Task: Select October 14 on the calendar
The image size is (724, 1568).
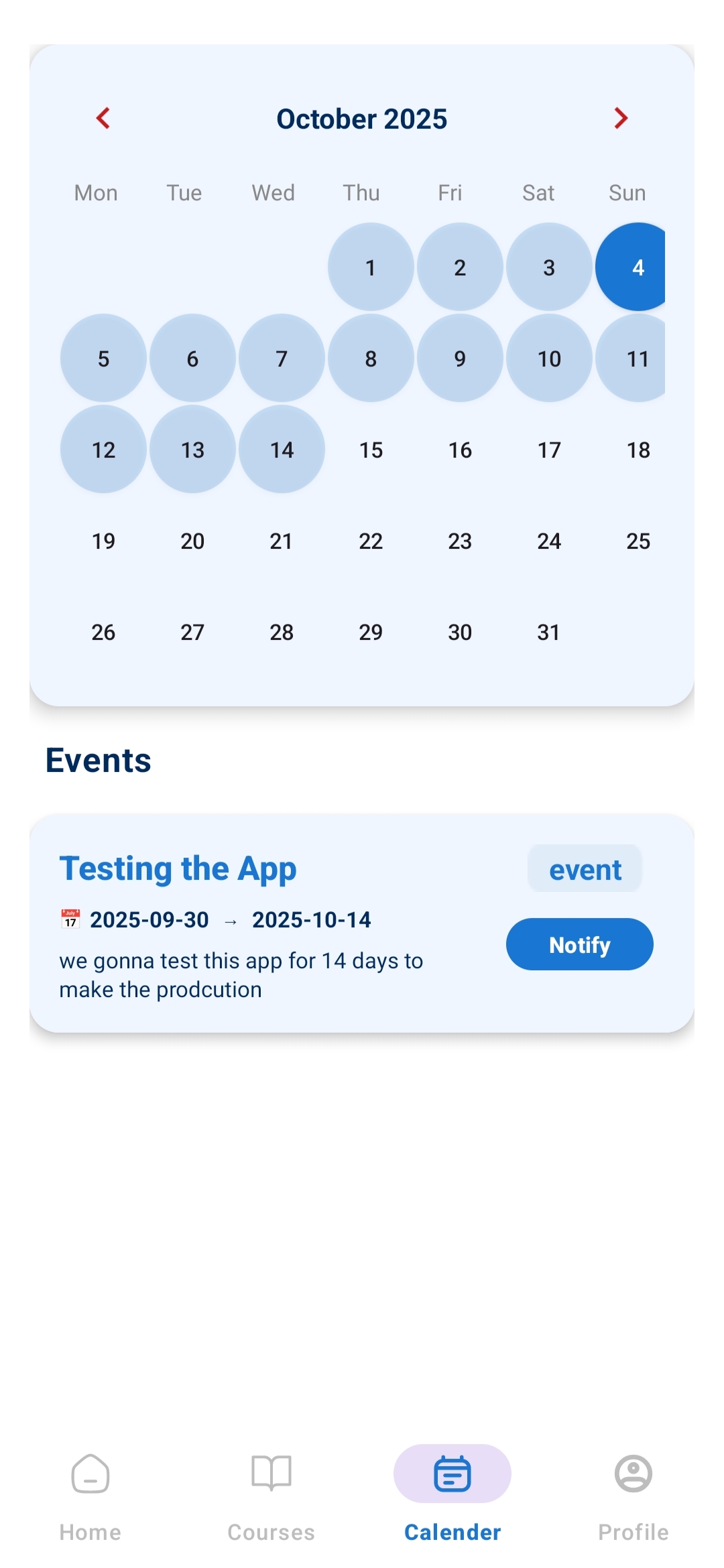Action: [x=282, y=450]
